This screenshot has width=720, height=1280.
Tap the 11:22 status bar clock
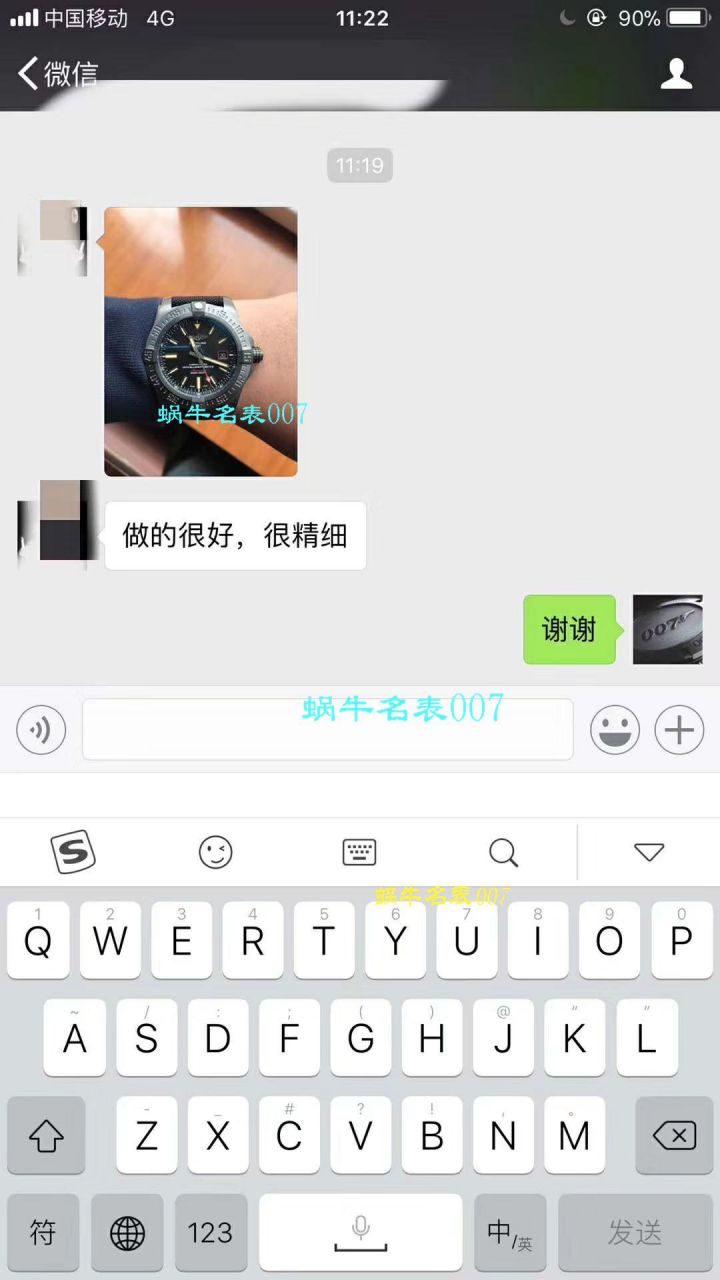tap(360, 17)
